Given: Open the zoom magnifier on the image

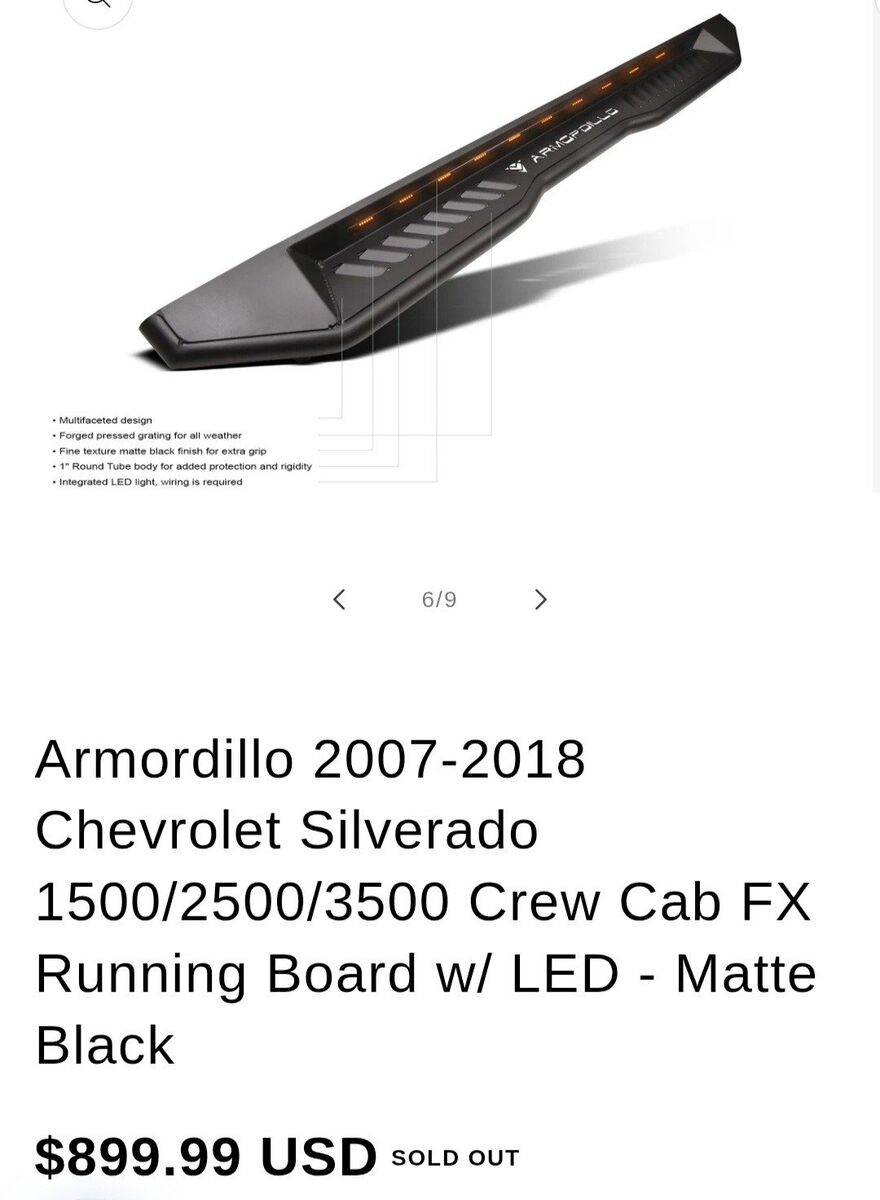Looking at the screenshot, I should (x=97, y=5).
